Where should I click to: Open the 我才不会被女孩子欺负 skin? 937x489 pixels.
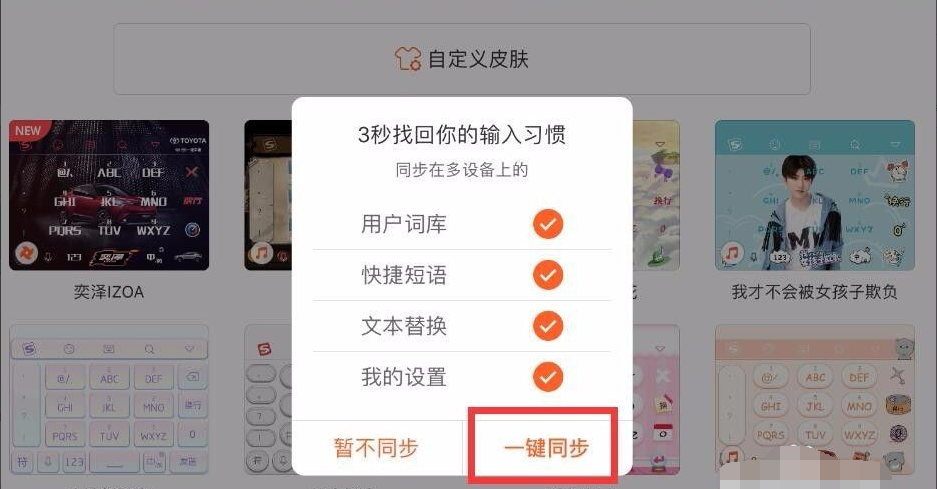point(815,196)
